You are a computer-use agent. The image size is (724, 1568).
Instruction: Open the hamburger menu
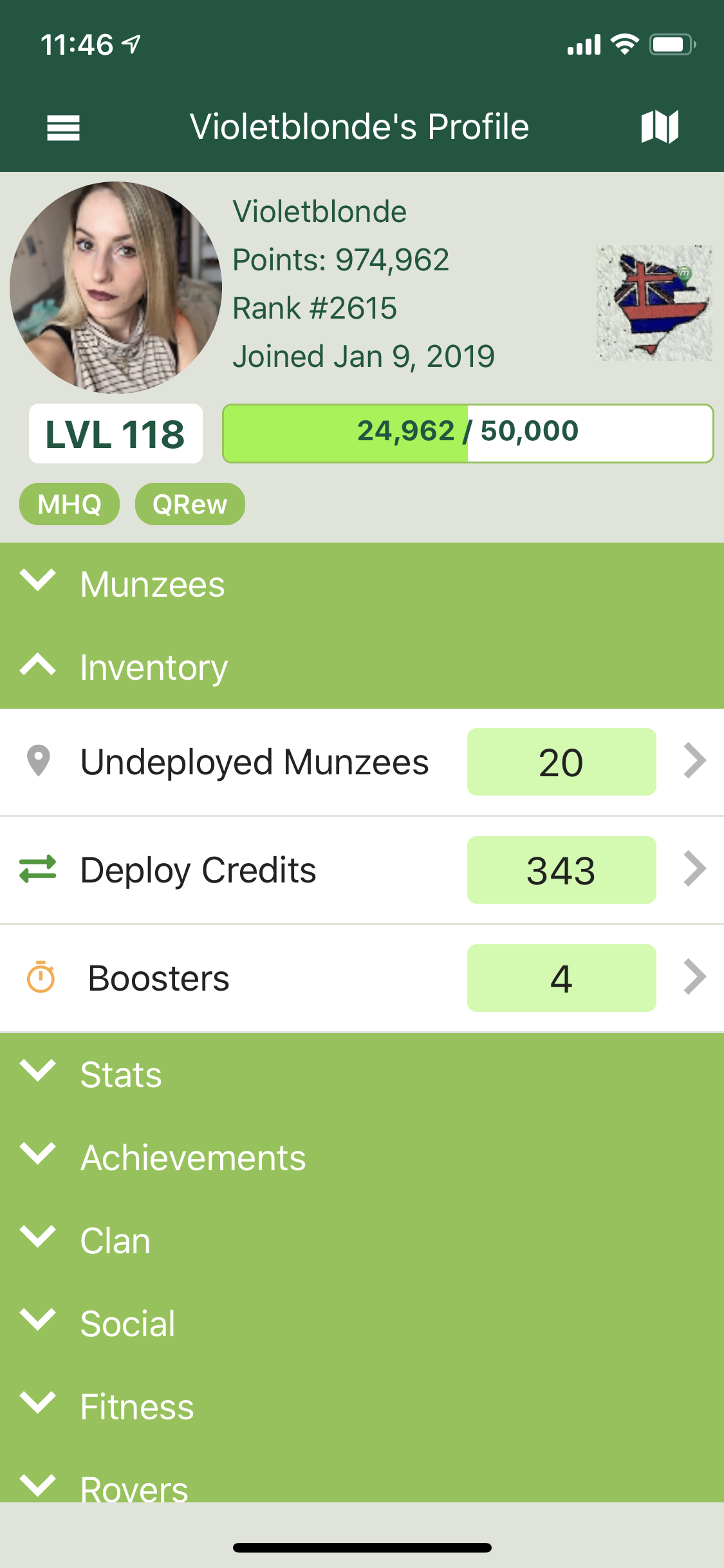pos(63,127)
